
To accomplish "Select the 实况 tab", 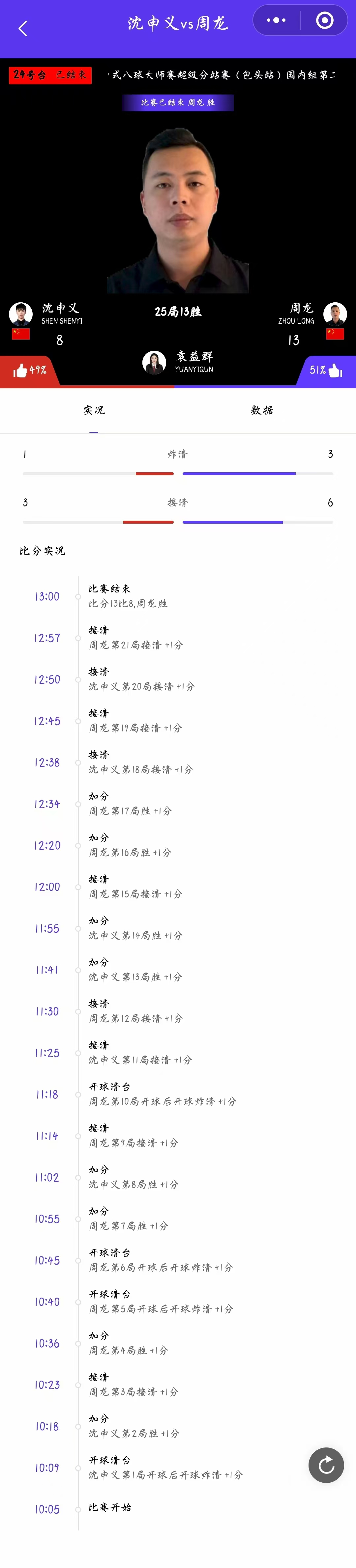I will tap(94, 410).
